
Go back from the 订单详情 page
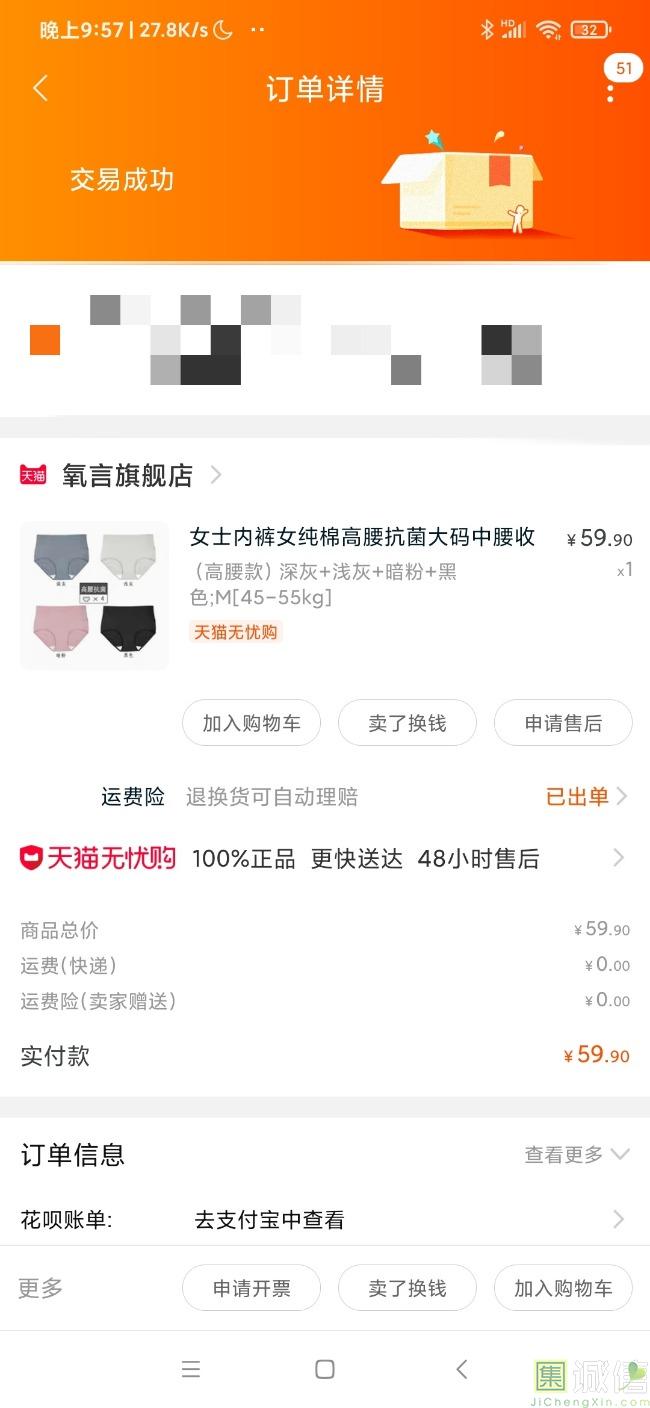(x=40, y=88)
